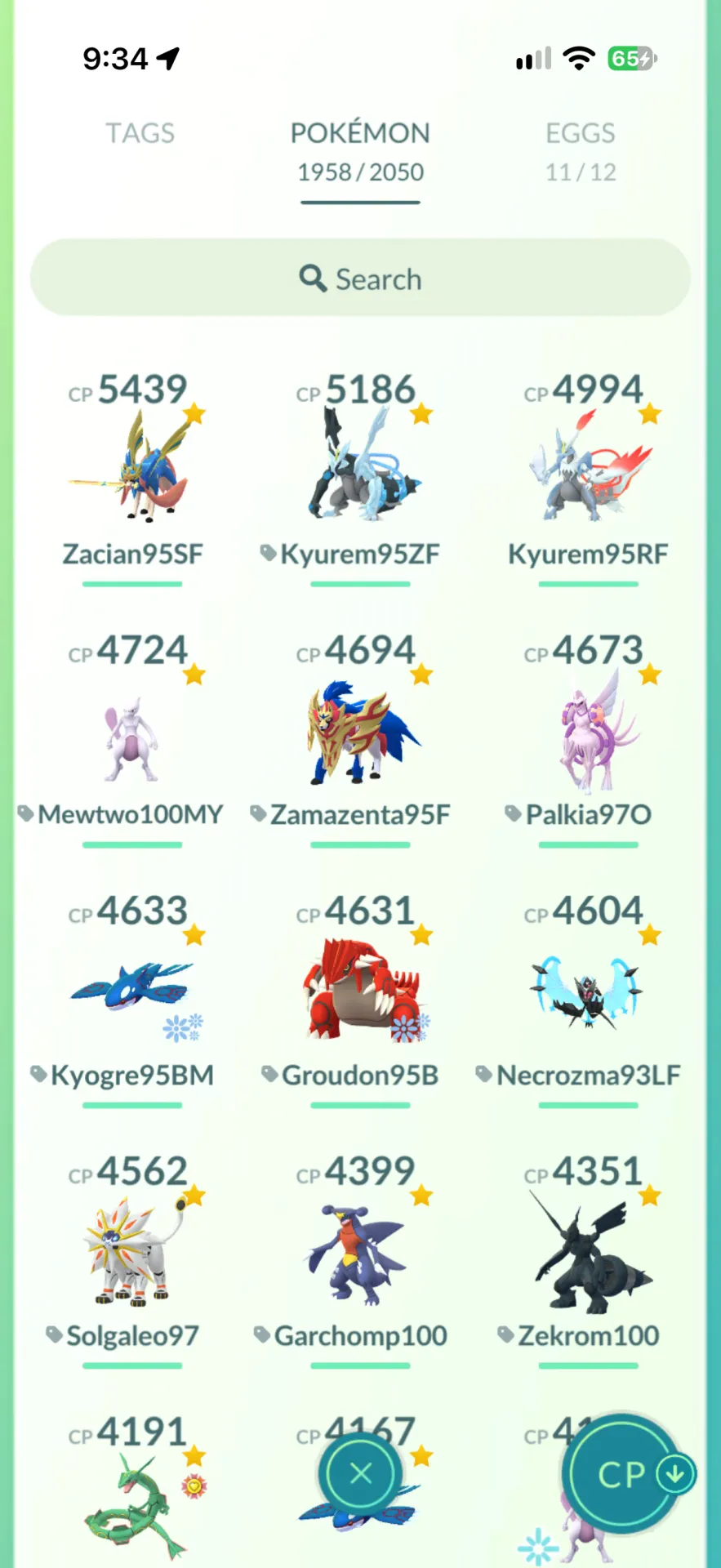This screenshot has height=1568, width=721.
Task: Open Solgaleo97 entry
Action: (x=132, y=1260)
